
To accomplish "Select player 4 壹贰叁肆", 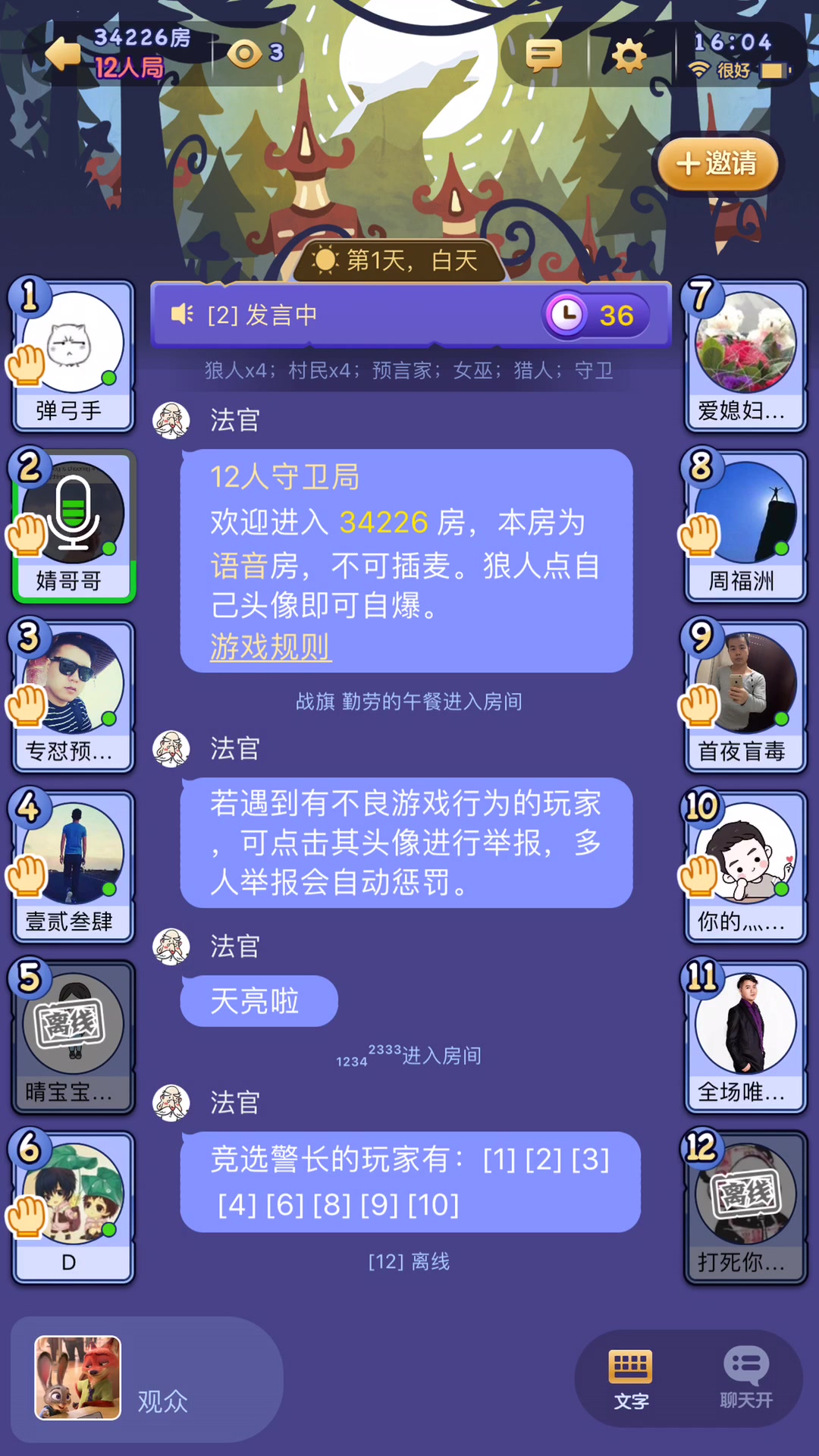I will pyautogui.click(x=74, y=867).
